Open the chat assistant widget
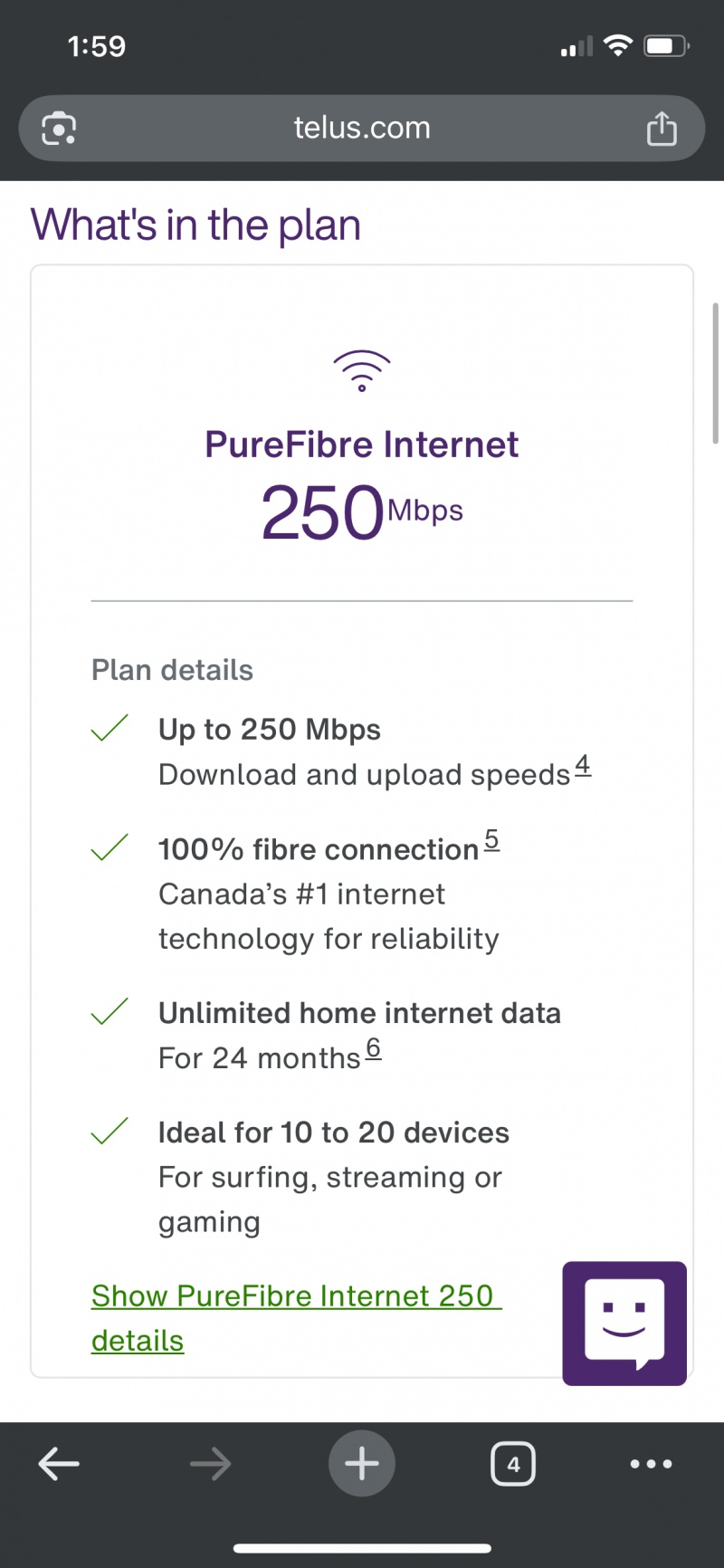724x1568 pixels. (x=624, y=1324)
